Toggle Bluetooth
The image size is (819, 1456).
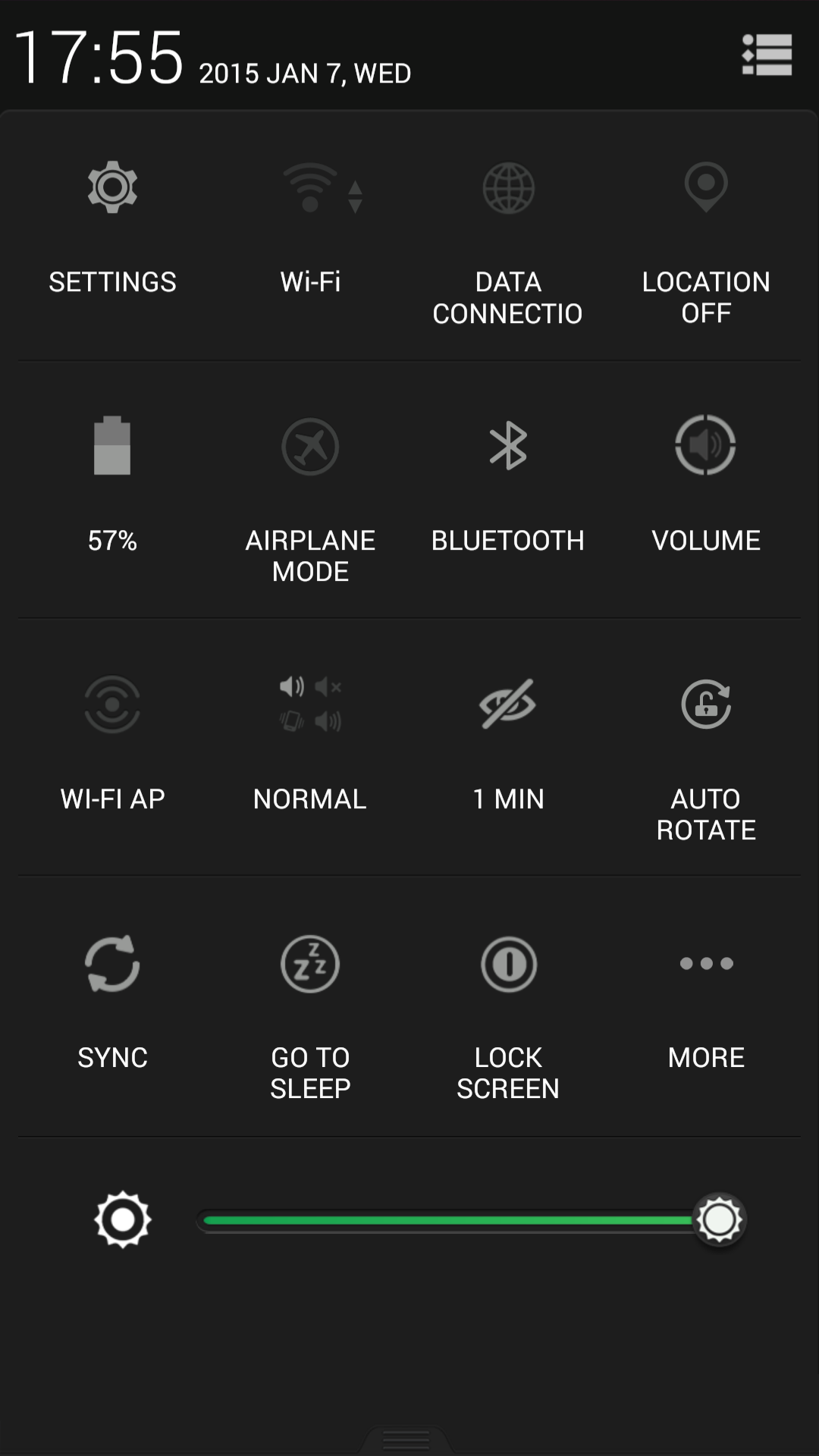[x=508, y=485]
